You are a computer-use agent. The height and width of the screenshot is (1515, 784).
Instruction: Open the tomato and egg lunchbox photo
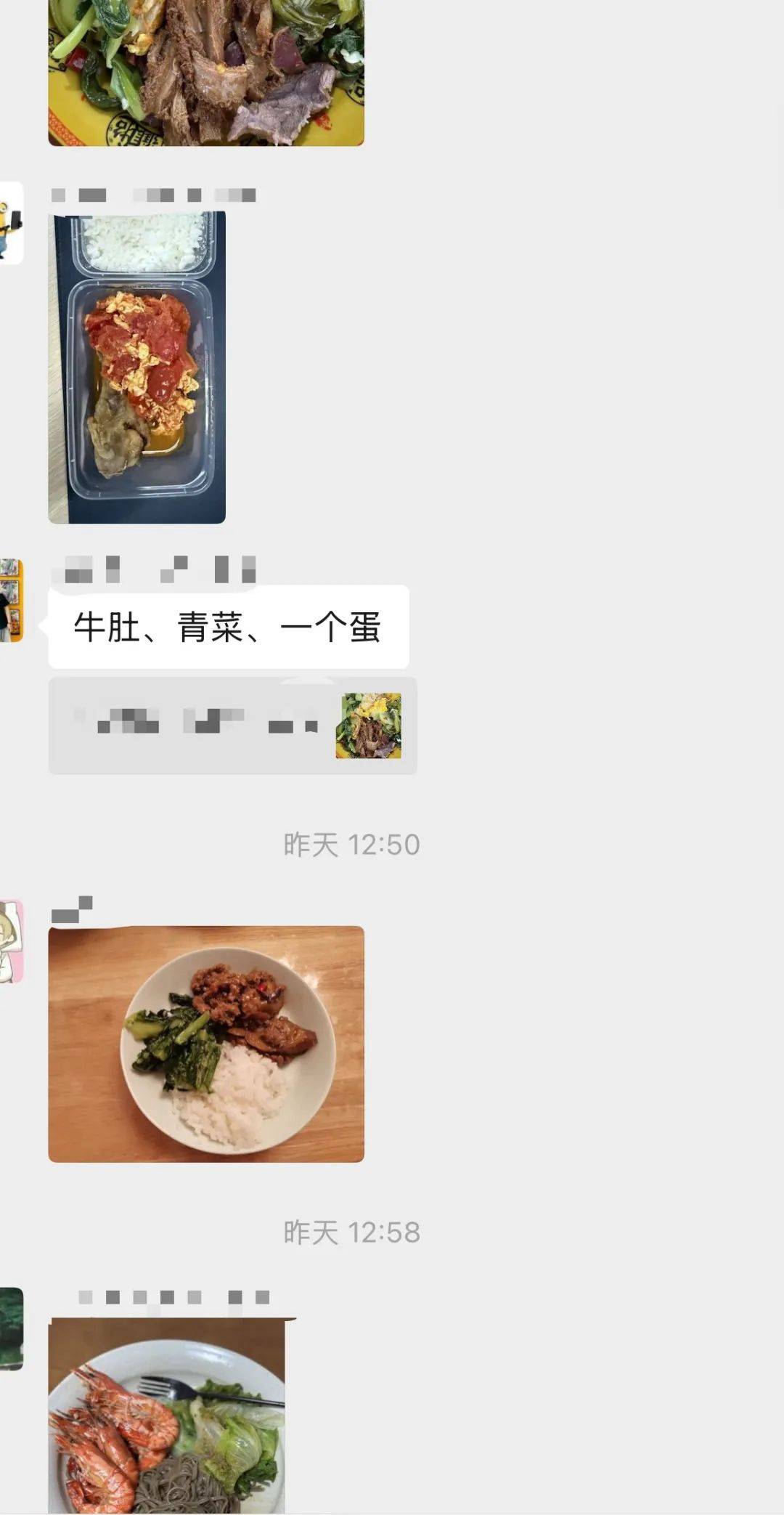click(x=136, y=367)
